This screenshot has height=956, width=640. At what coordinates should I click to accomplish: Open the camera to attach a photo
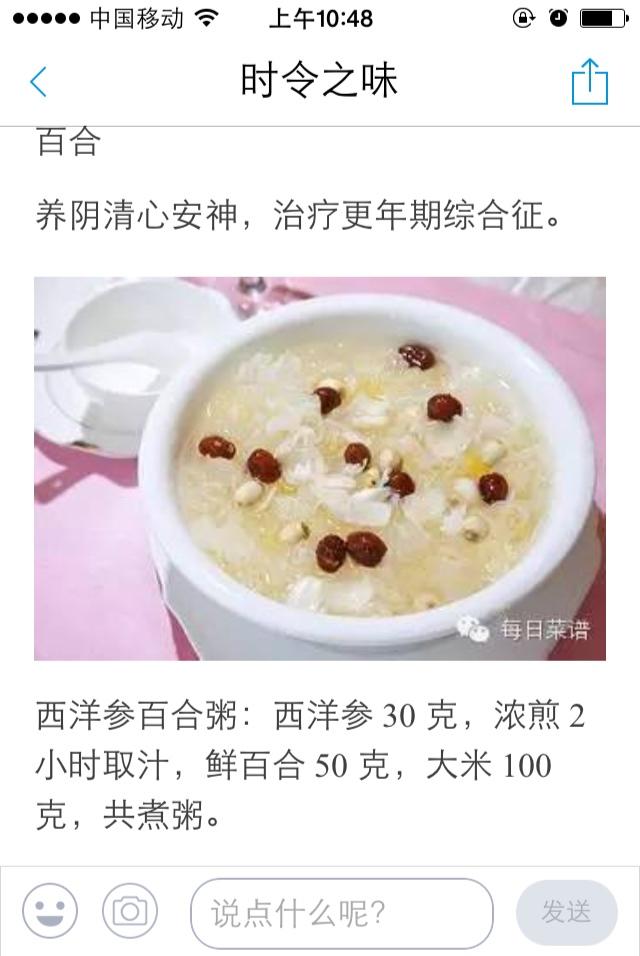pyautogui.click(x=130, y=911)
